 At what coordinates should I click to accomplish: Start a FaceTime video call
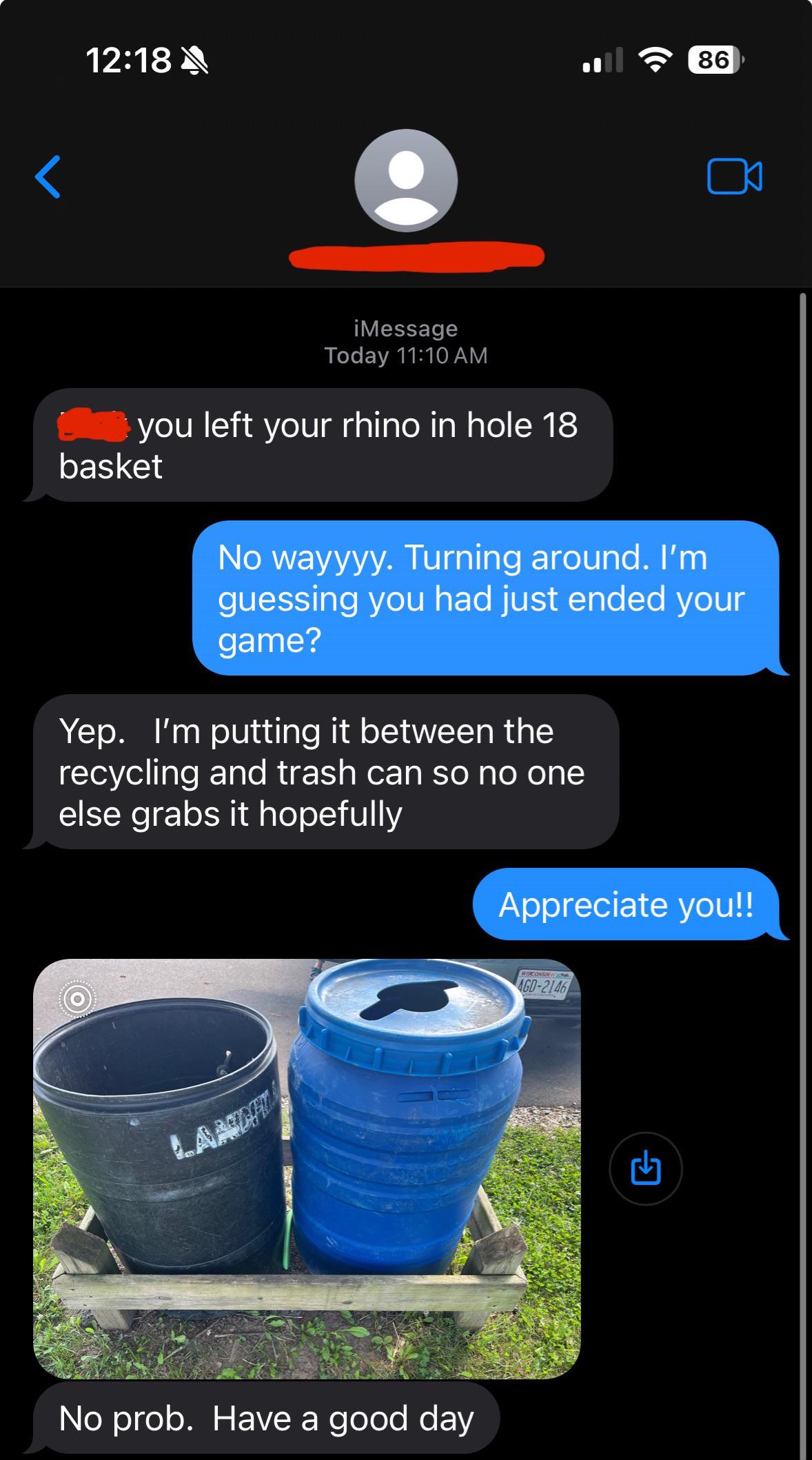pos(734,176)
